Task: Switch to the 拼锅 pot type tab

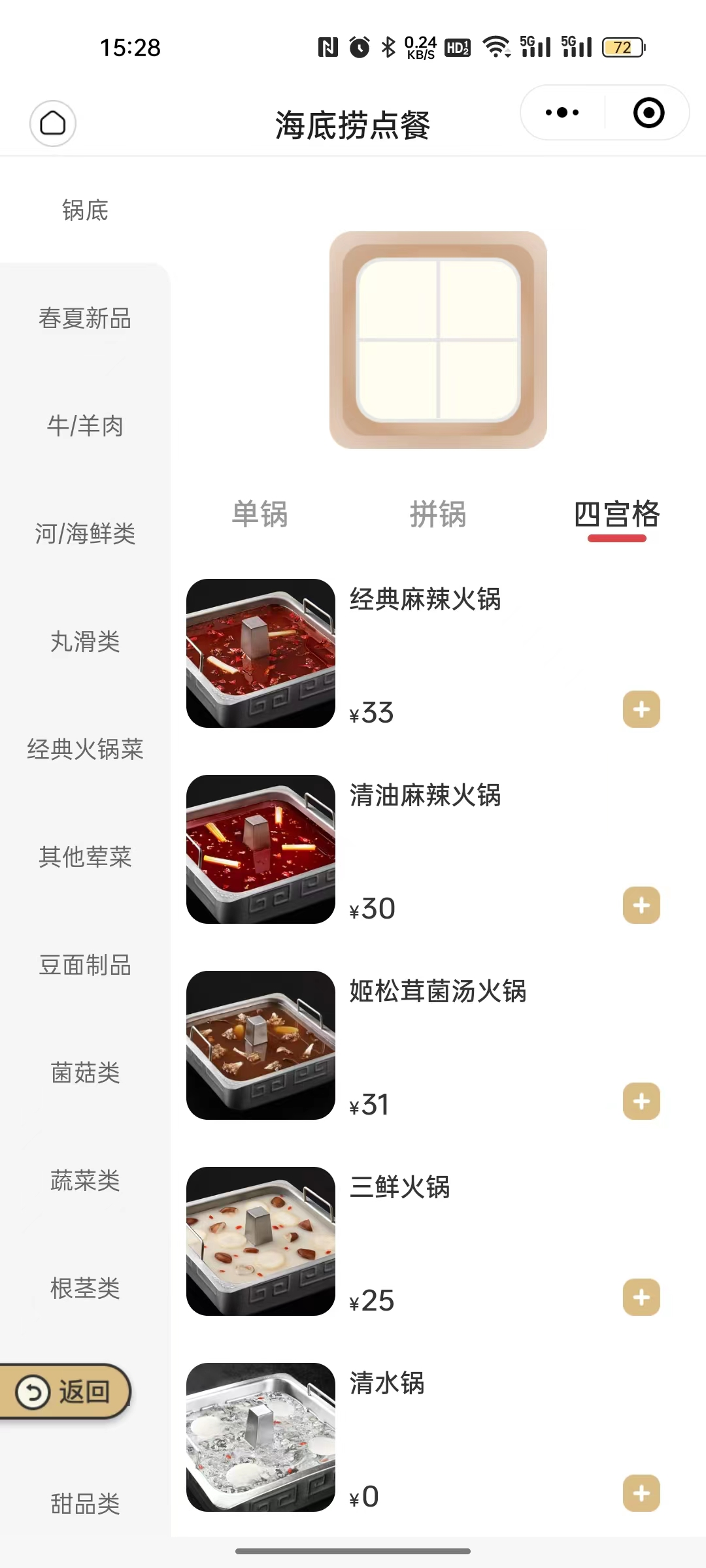Action: pos(438,514)
